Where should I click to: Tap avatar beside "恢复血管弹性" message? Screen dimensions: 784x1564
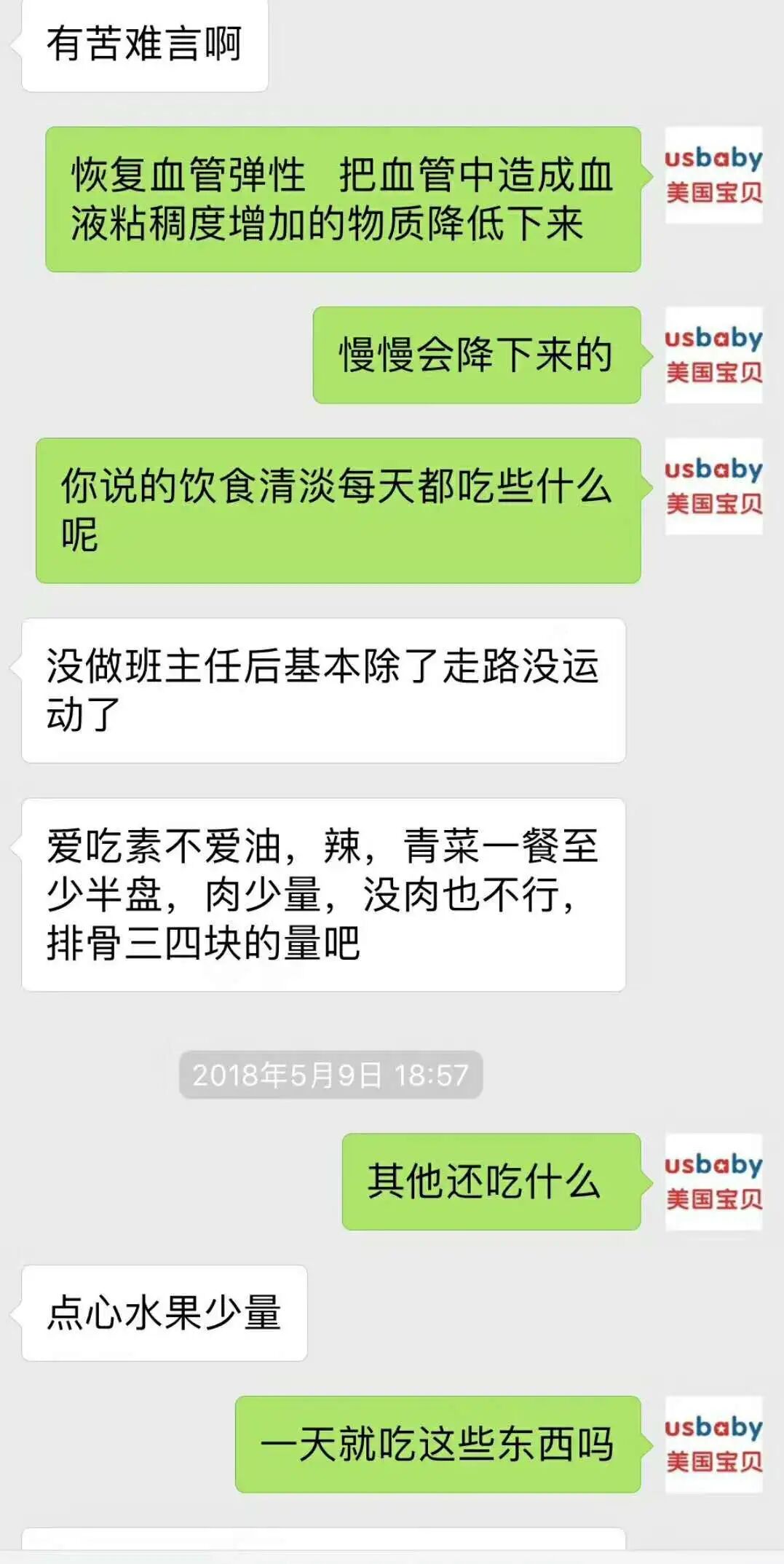[x=713, y=175]
